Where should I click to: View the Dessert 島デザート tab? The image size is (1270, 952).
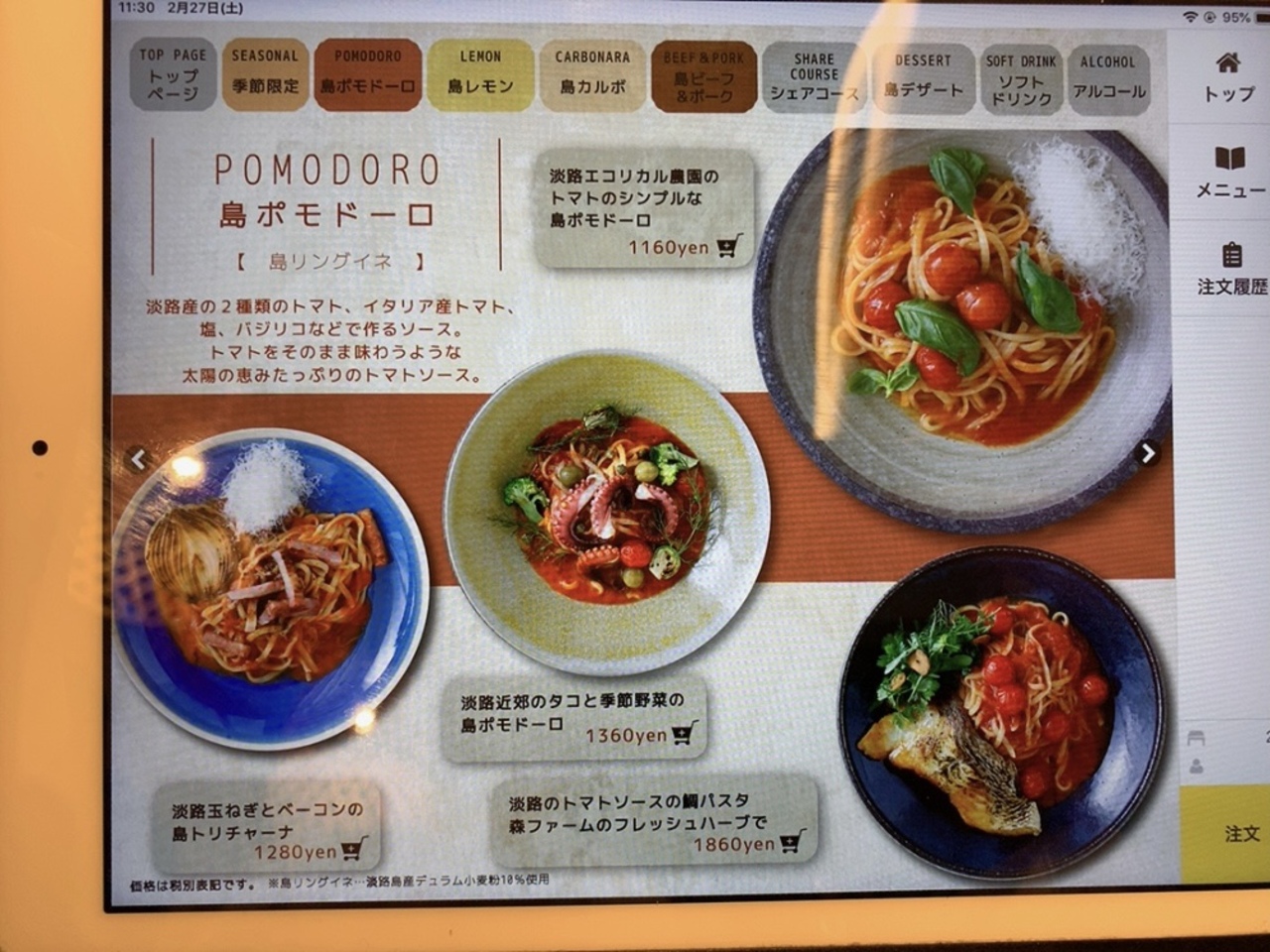coord(923,77)
